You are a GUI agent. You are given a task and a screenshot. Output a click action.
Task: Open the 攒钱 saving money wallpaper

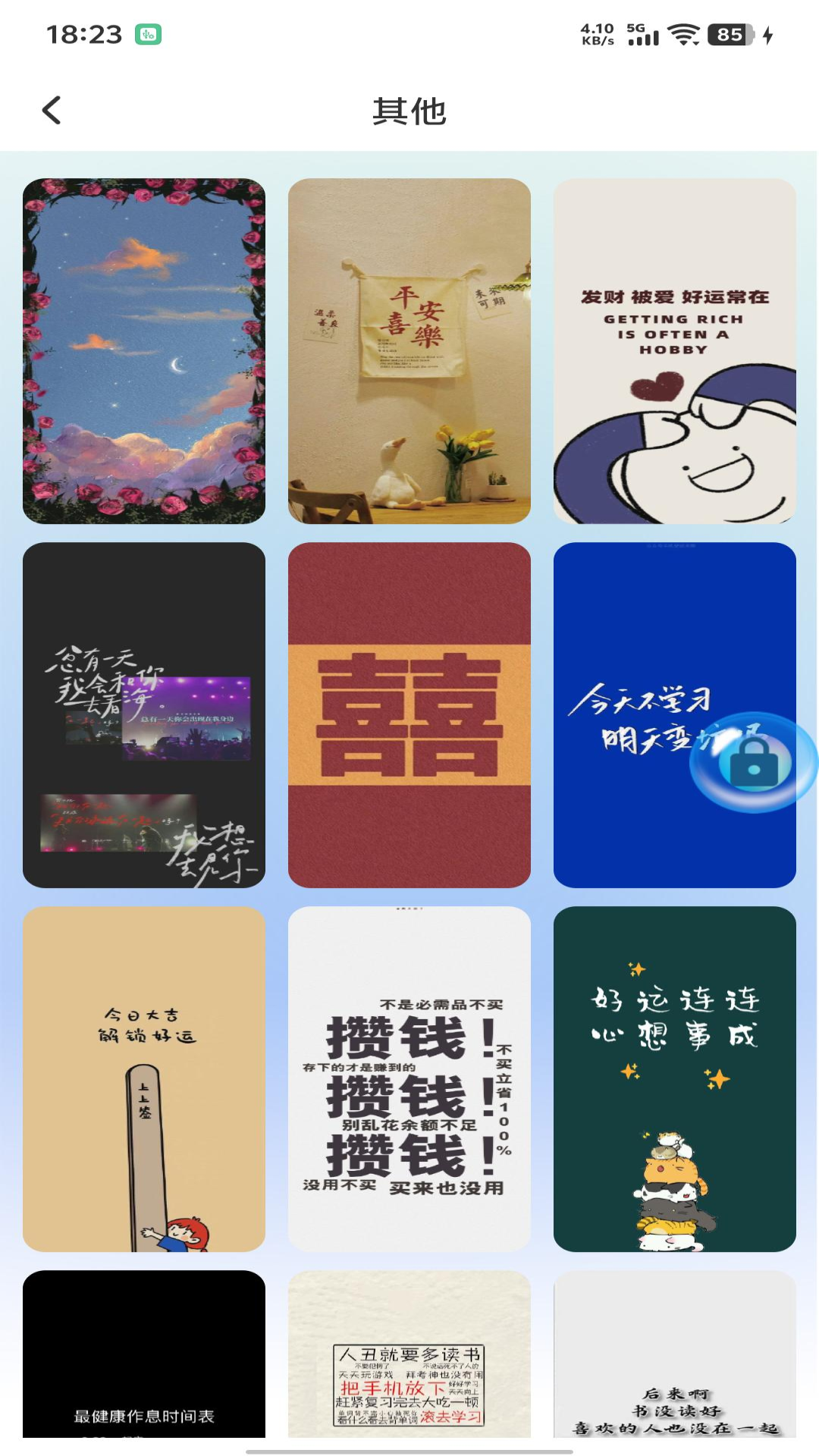(409, 1081)
